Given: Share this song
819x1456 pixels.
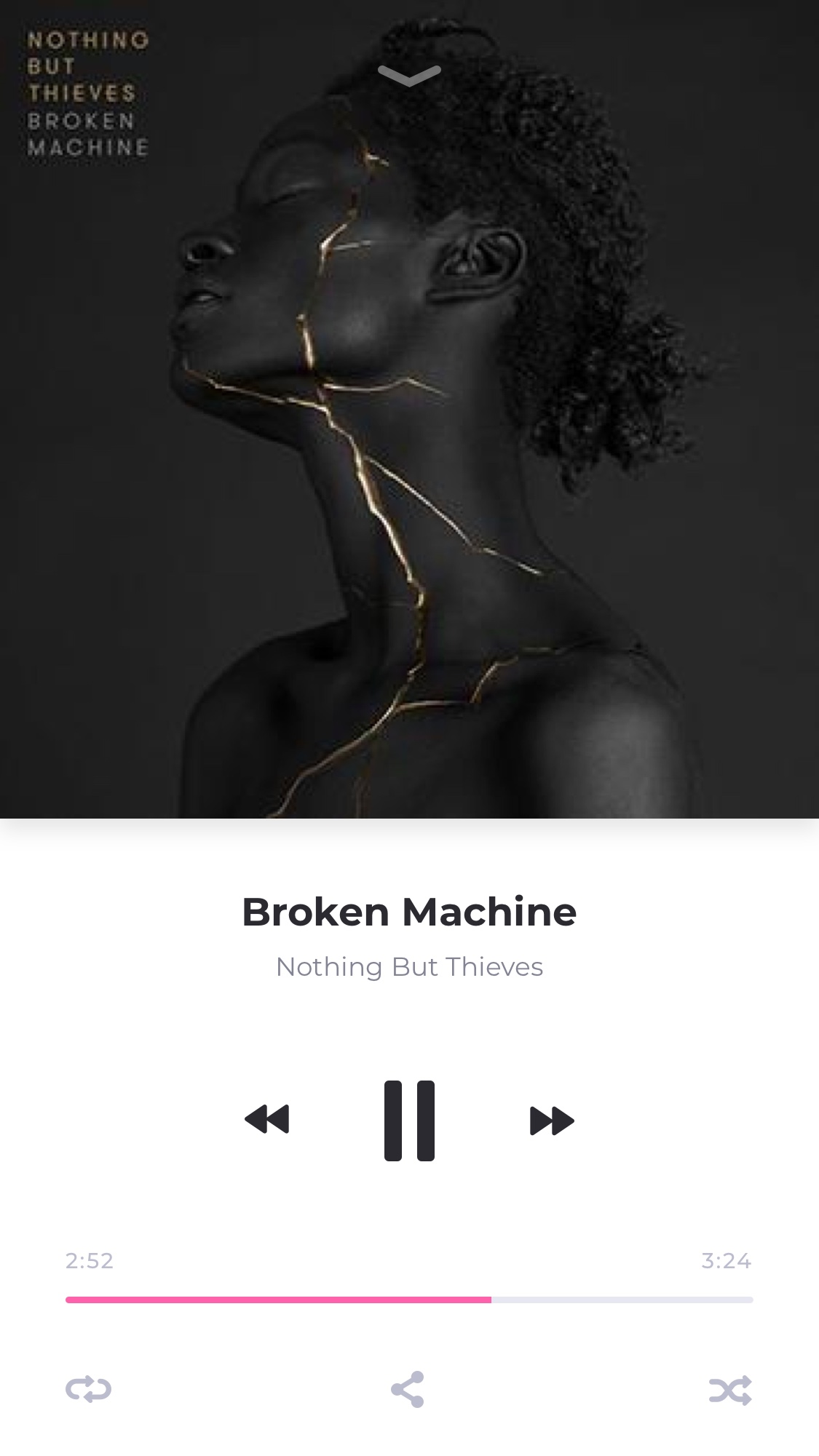Looking at the screenshot, I should coord(408,1389).
